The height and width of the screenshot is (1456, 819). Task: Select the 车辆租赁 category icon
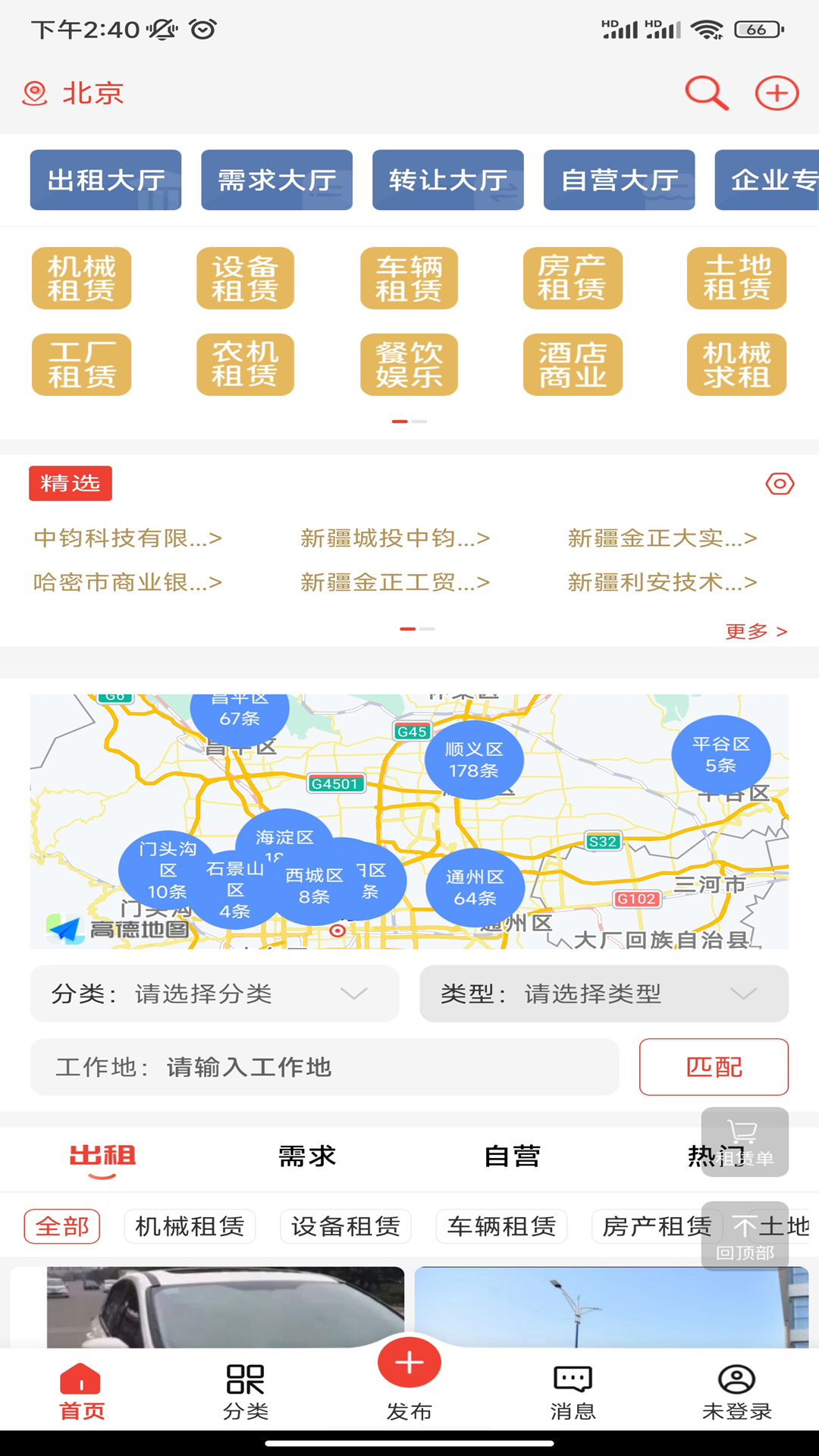[409, 278]
